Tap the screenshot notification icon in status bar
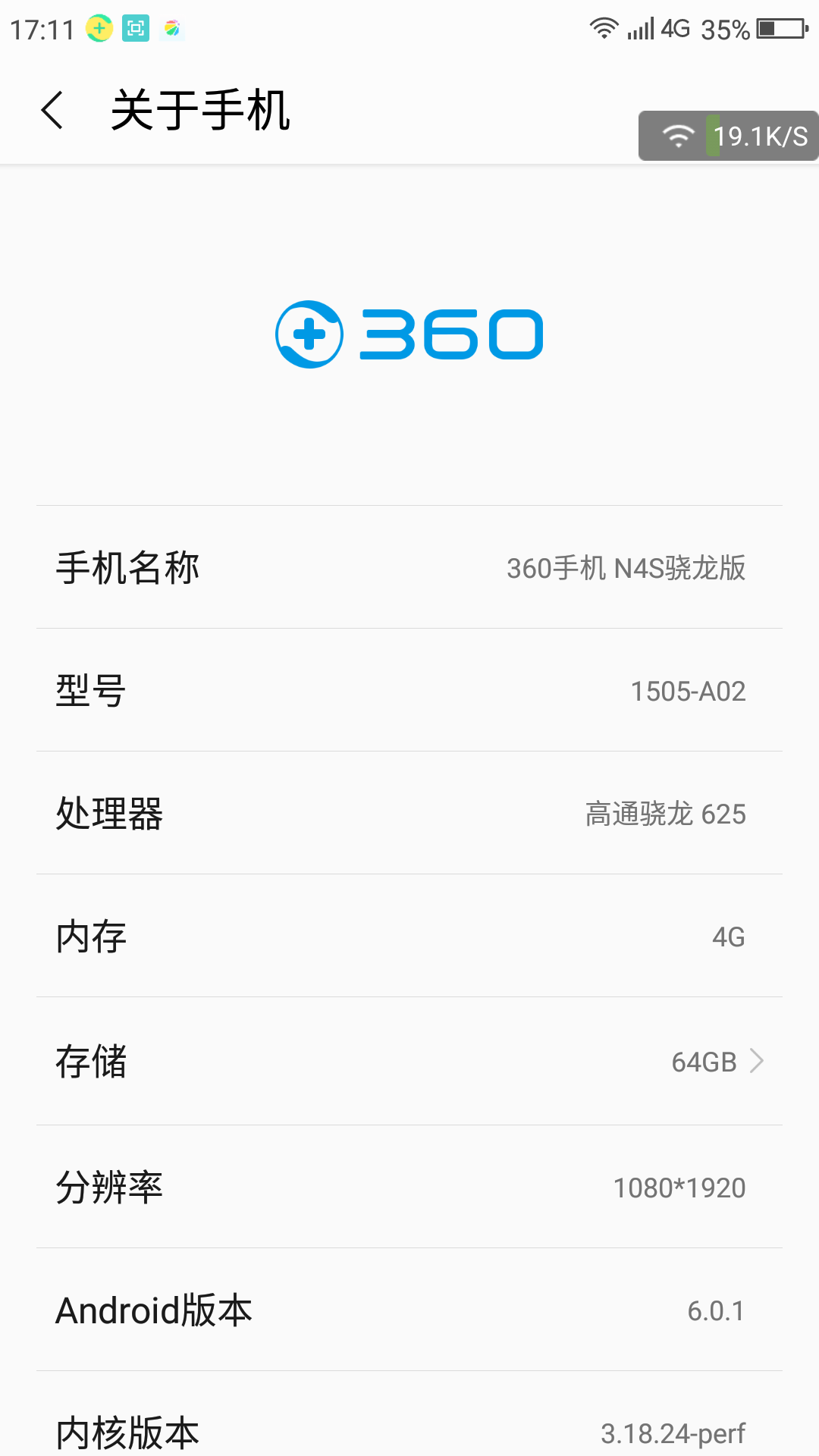The width and height of the screenshot is (819, 1456). click(x=136, y=29)
